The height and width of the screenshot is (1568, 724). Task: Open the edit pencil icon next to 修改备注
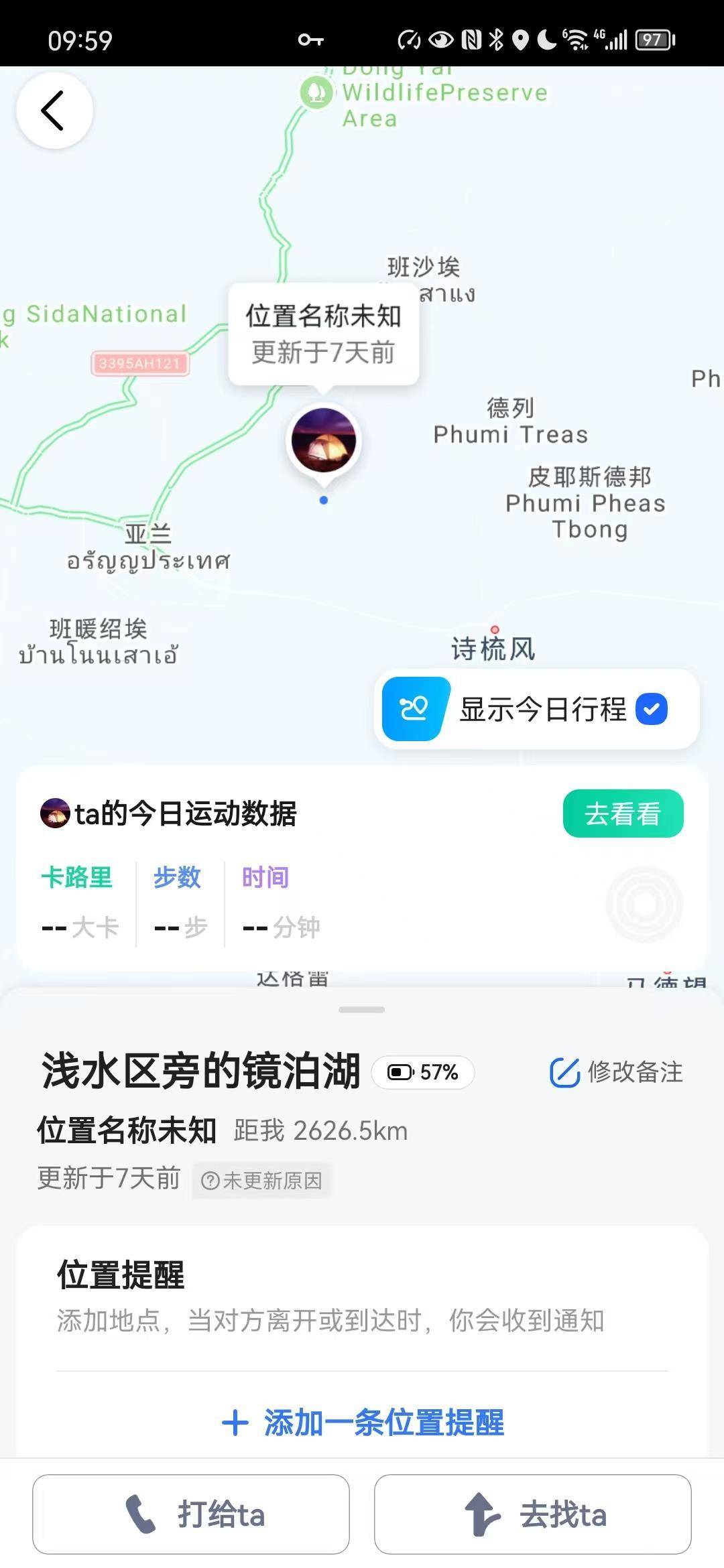tap(564, 1071)
